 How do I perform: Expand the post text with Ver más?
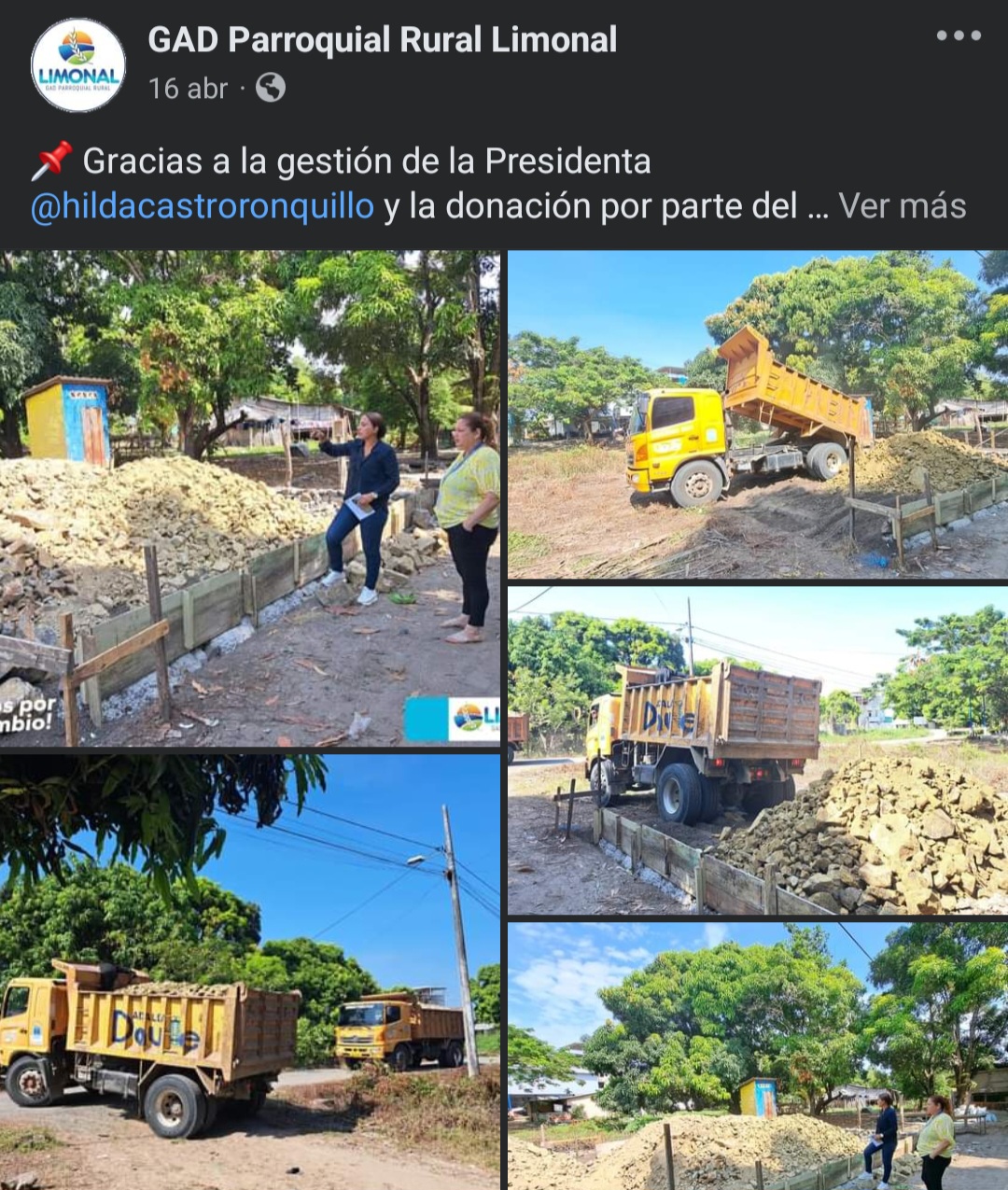(x=902, y=206)
